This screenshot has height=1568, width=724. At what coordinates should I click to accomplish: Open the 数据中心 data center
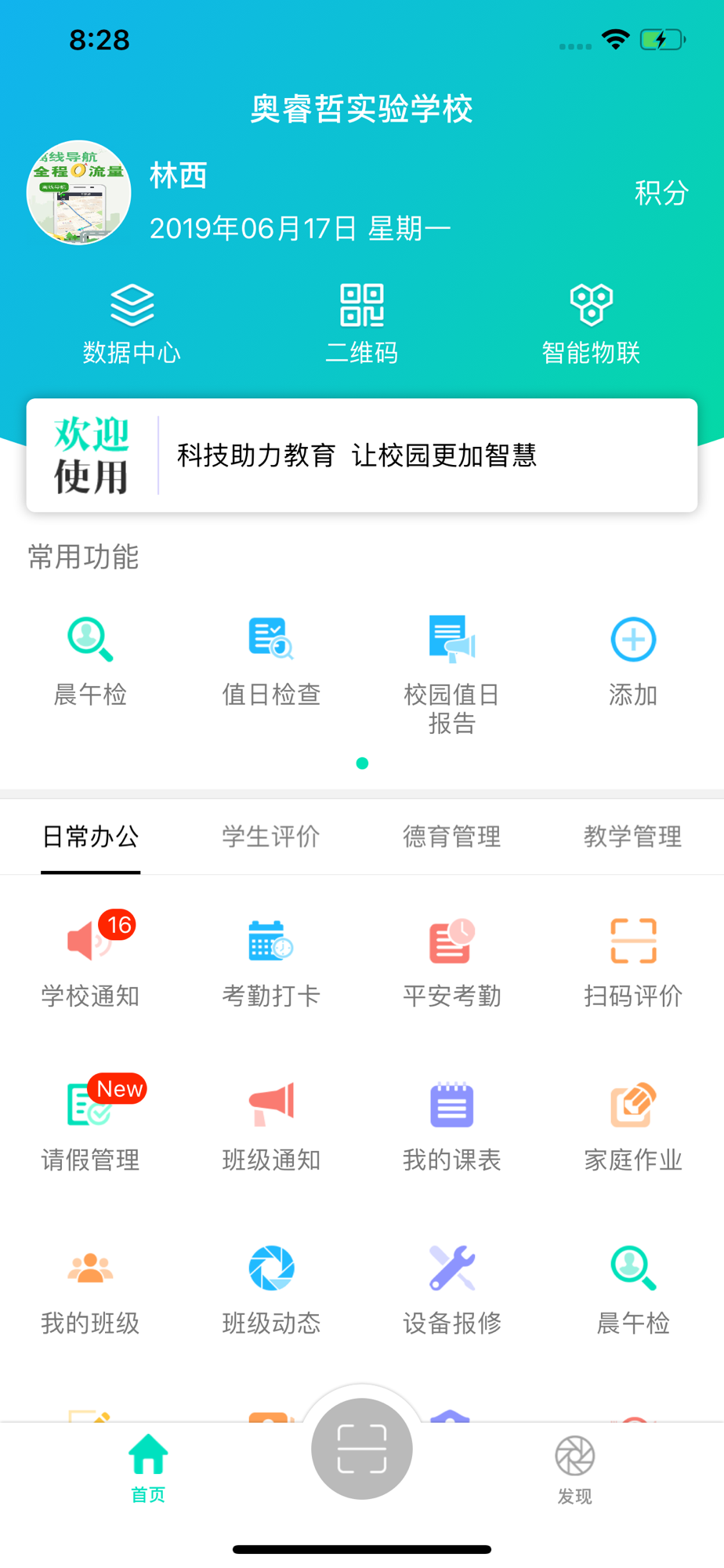(132, 323)
